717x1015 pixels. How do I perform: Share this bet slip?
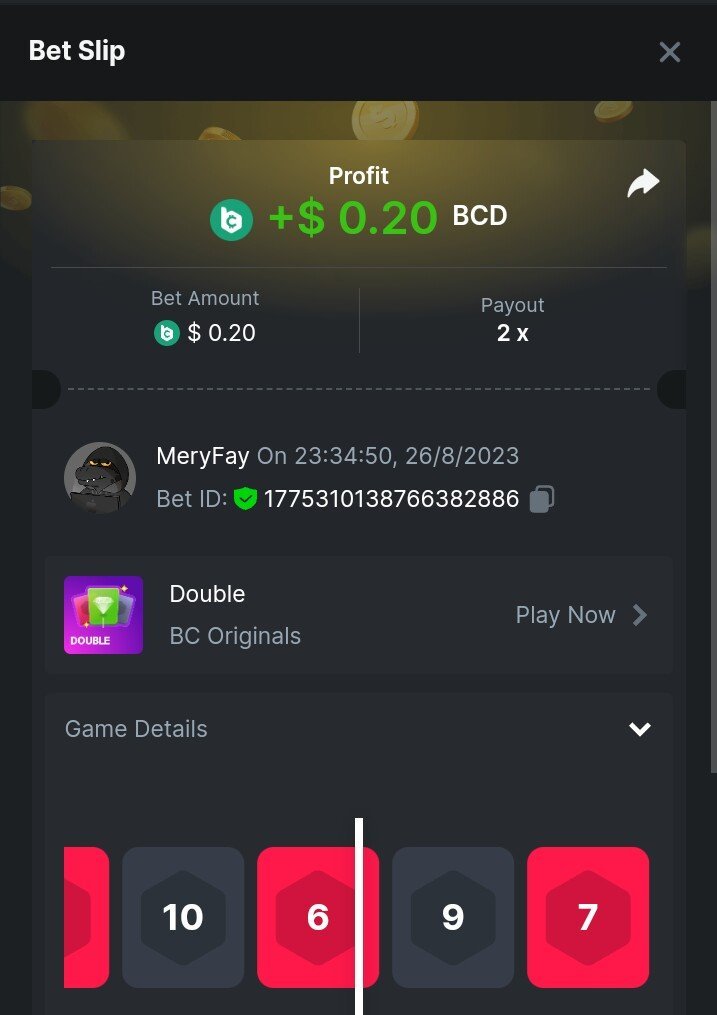coord(642,183)
